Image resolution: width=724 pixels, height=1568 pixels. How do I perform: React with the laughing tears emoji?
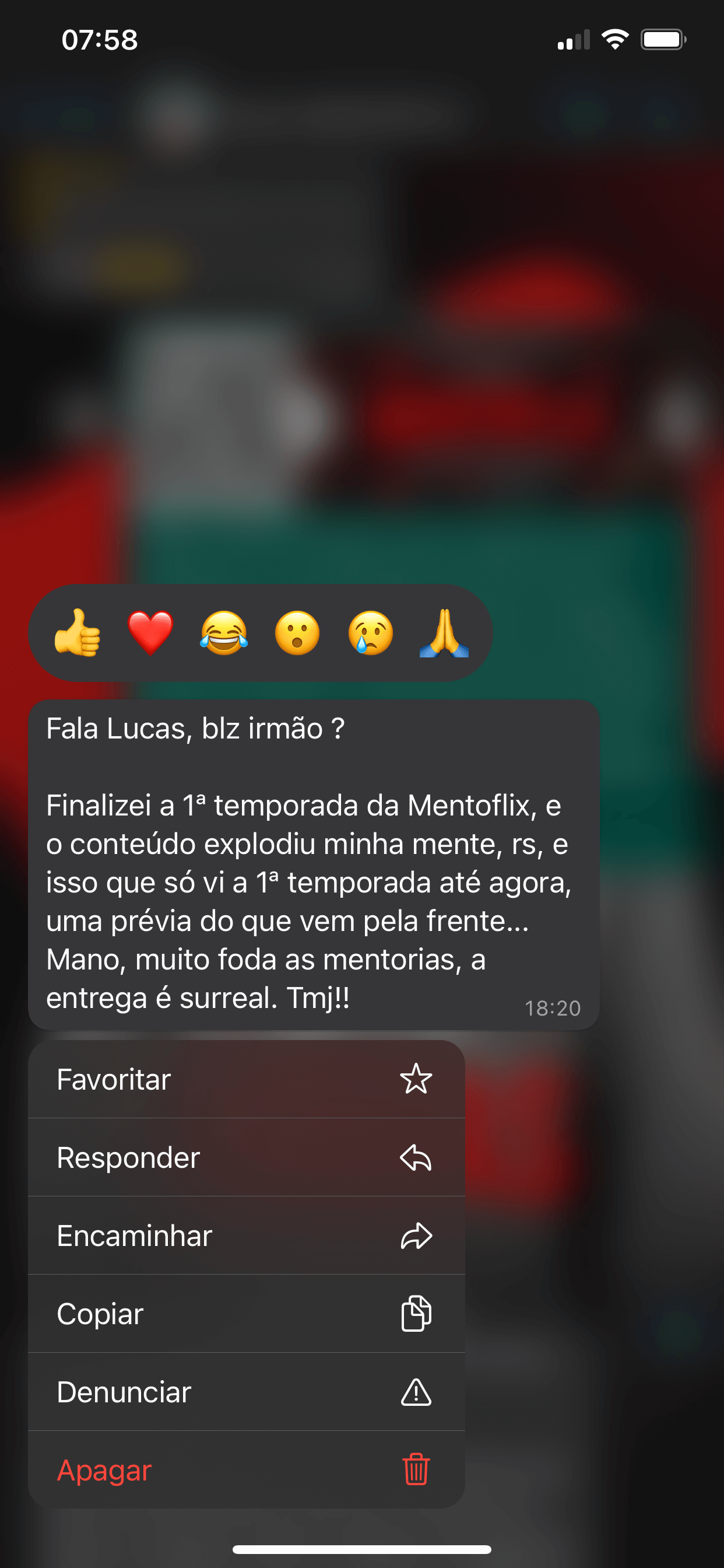pos(224,633)
